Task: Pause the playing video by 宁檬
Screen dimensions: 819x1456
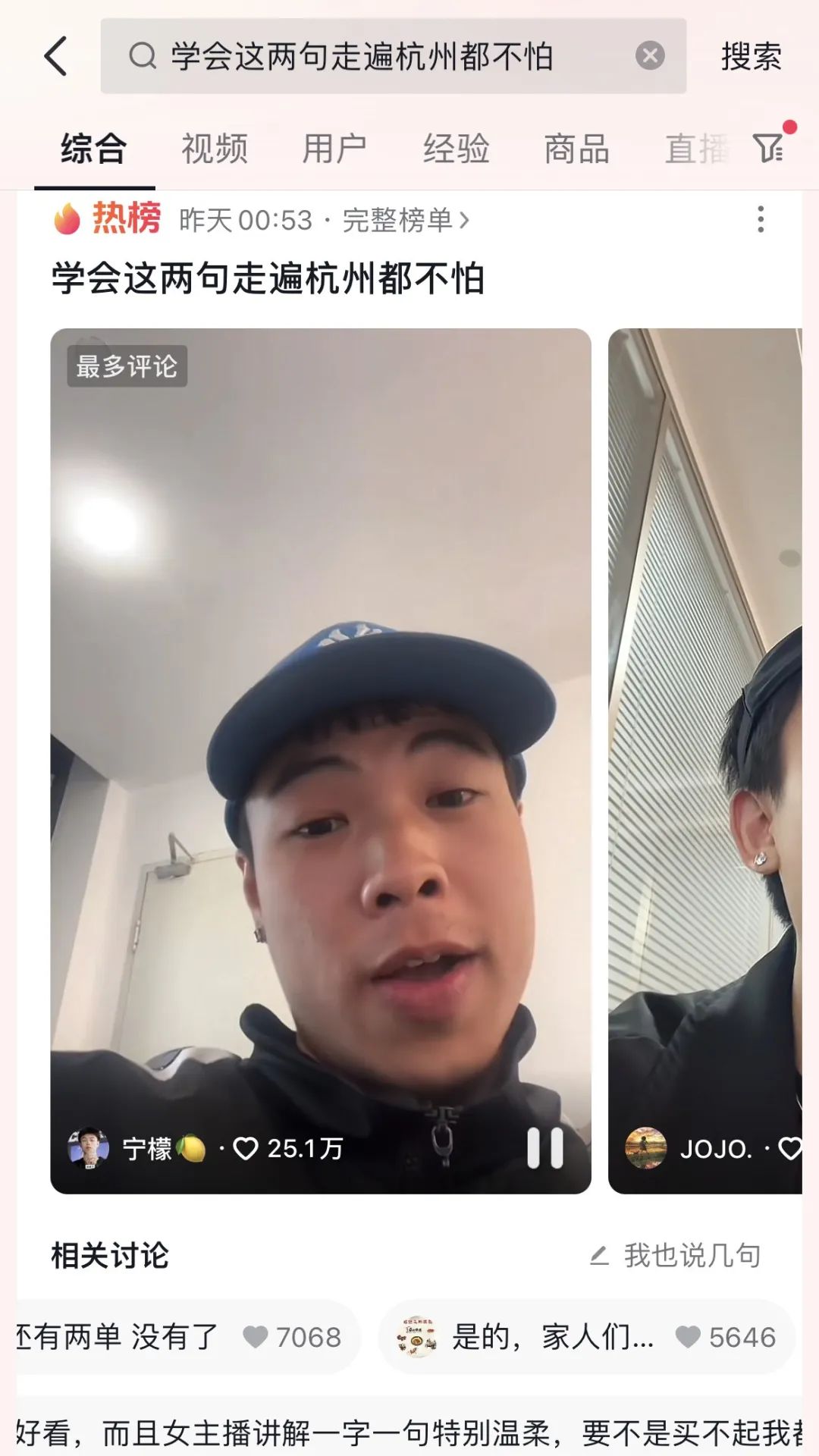Action: click(x=545, y=1147)
